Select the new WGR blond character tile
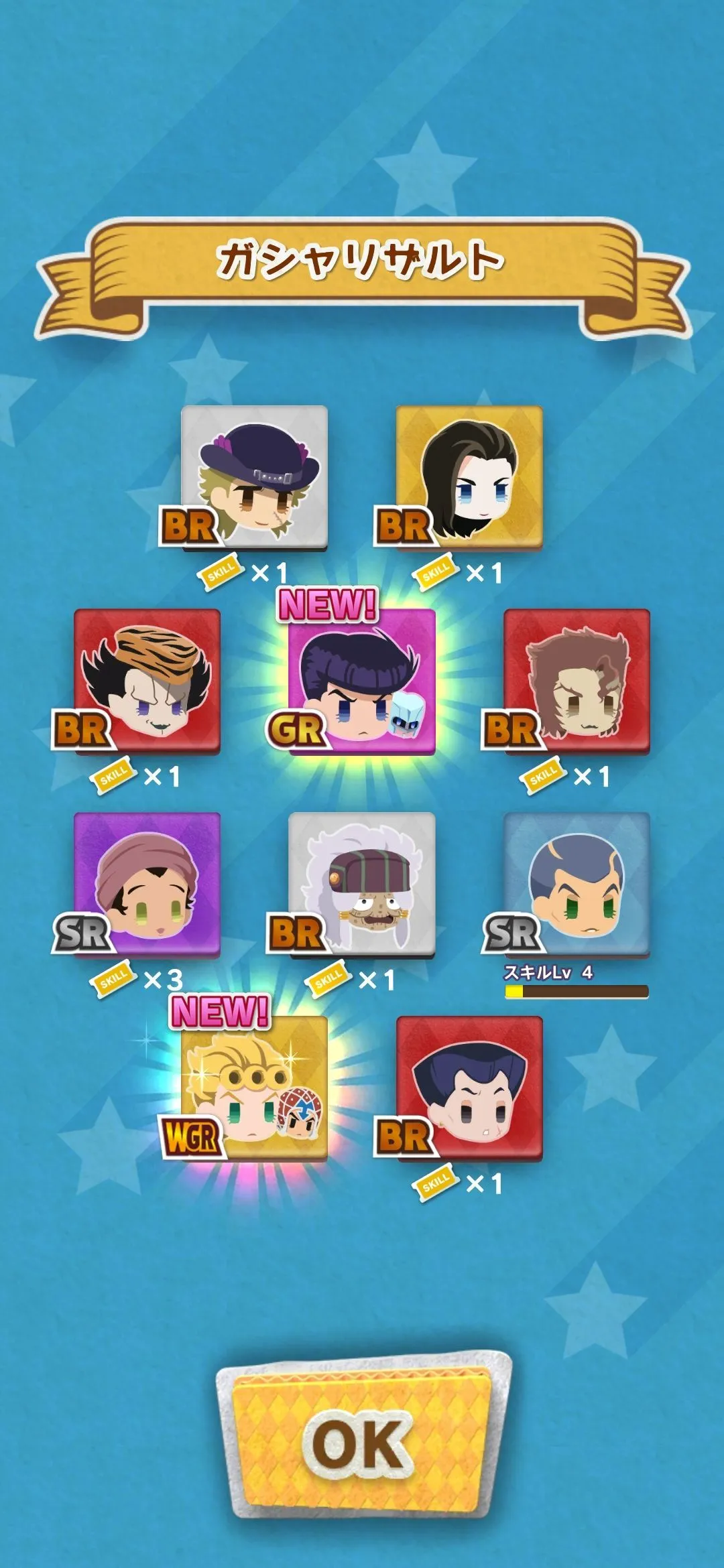This screenshot has width=724, height=1568. pyautogui.click(x=255, y=1088)
